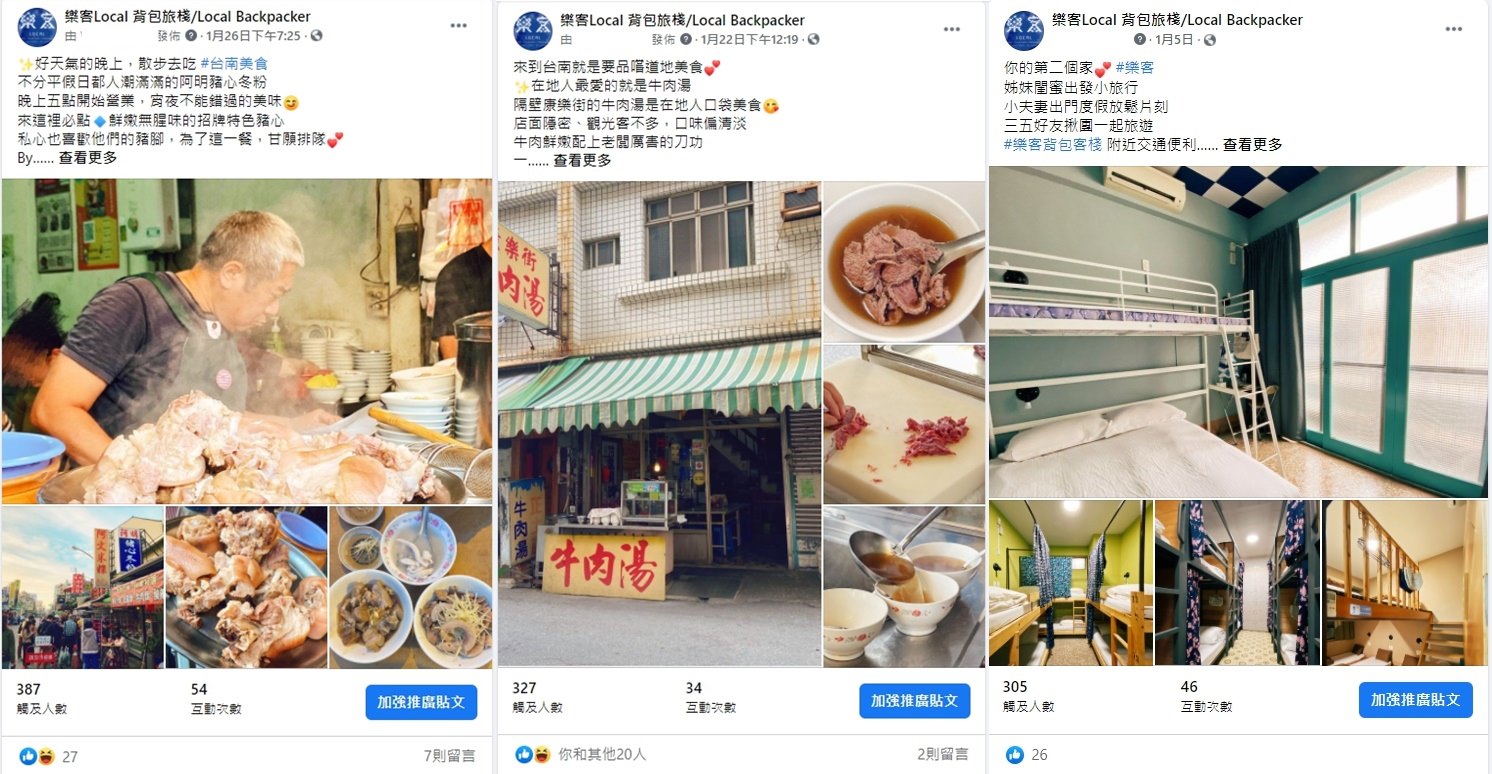Screen dimensions: 1492x774
Task: Boost the post with 305 reach
Action: click(1415, 700)
